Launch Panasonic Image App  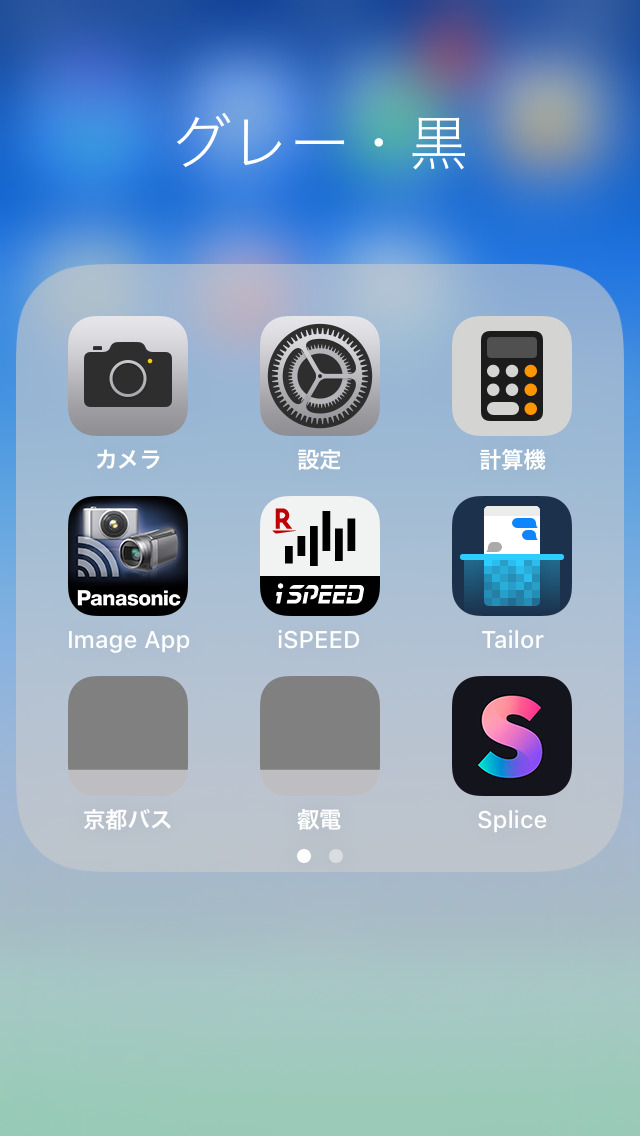(x=128, y=556)
